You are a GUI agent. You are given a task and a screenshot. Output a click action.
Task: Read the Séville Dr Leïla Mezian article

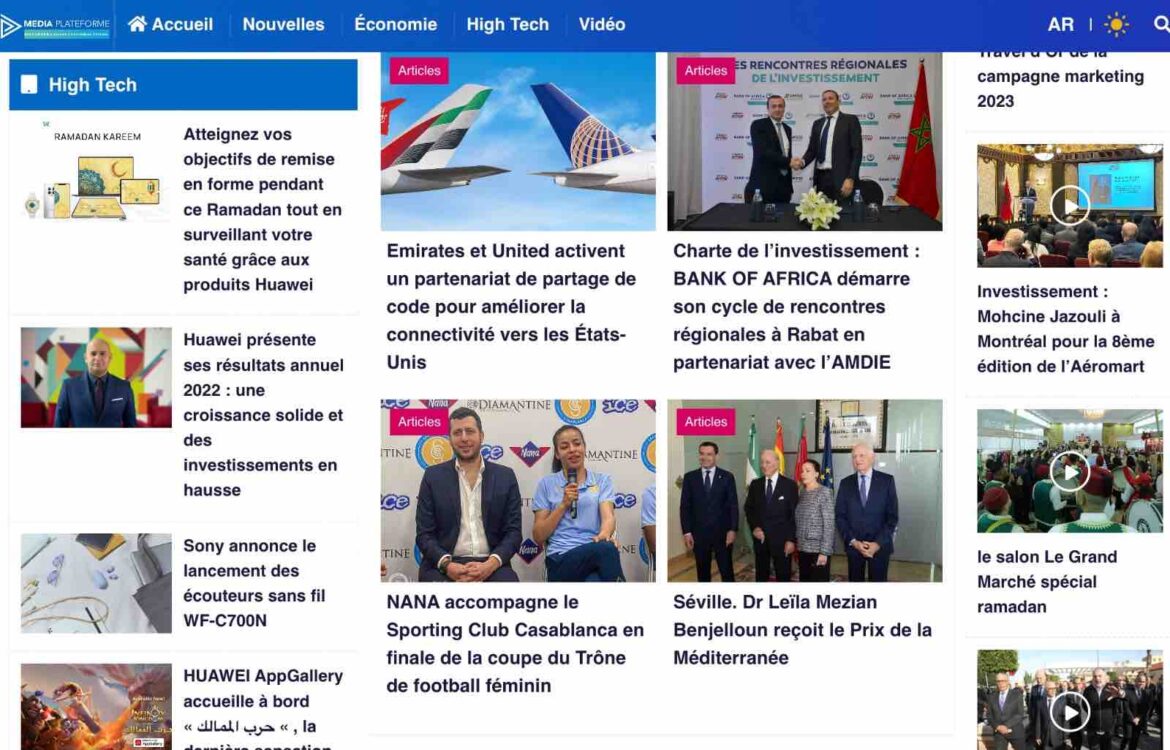pyautogui.click(x=802, y=629)
